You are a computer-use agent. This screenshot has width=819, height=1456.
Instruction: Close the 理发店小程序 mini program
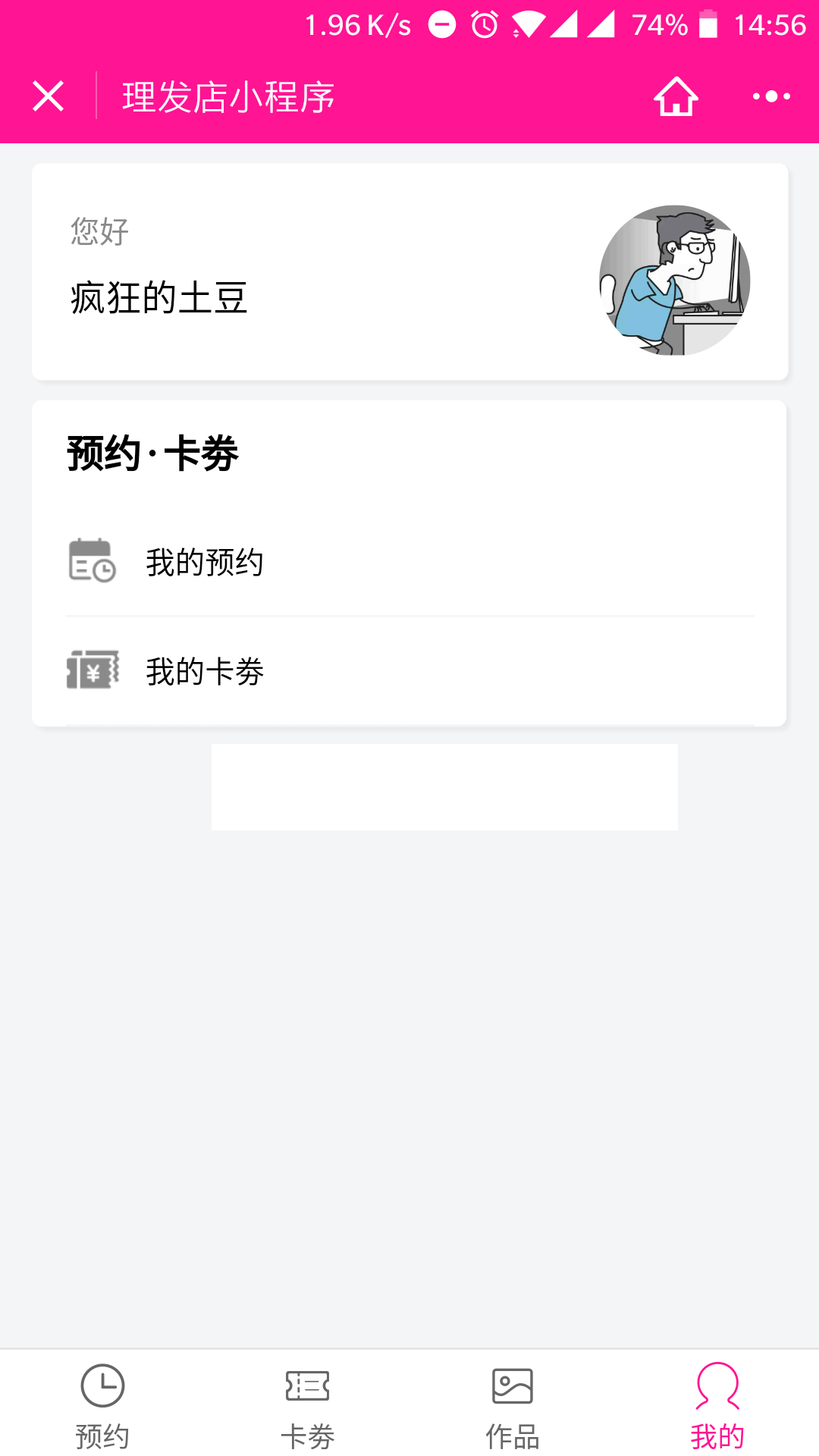point(48,96)
